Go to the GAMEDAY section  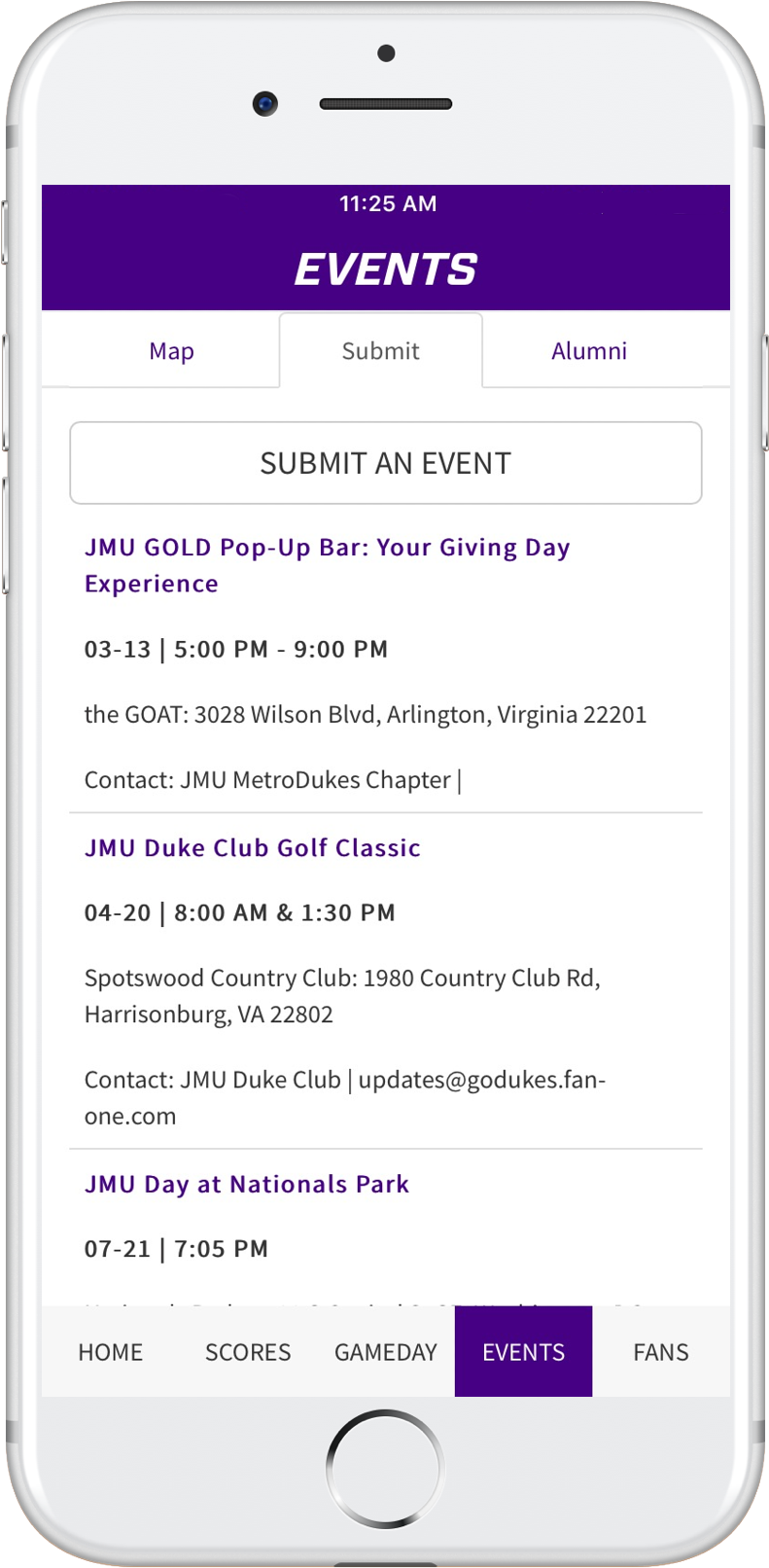point(385,1351)
